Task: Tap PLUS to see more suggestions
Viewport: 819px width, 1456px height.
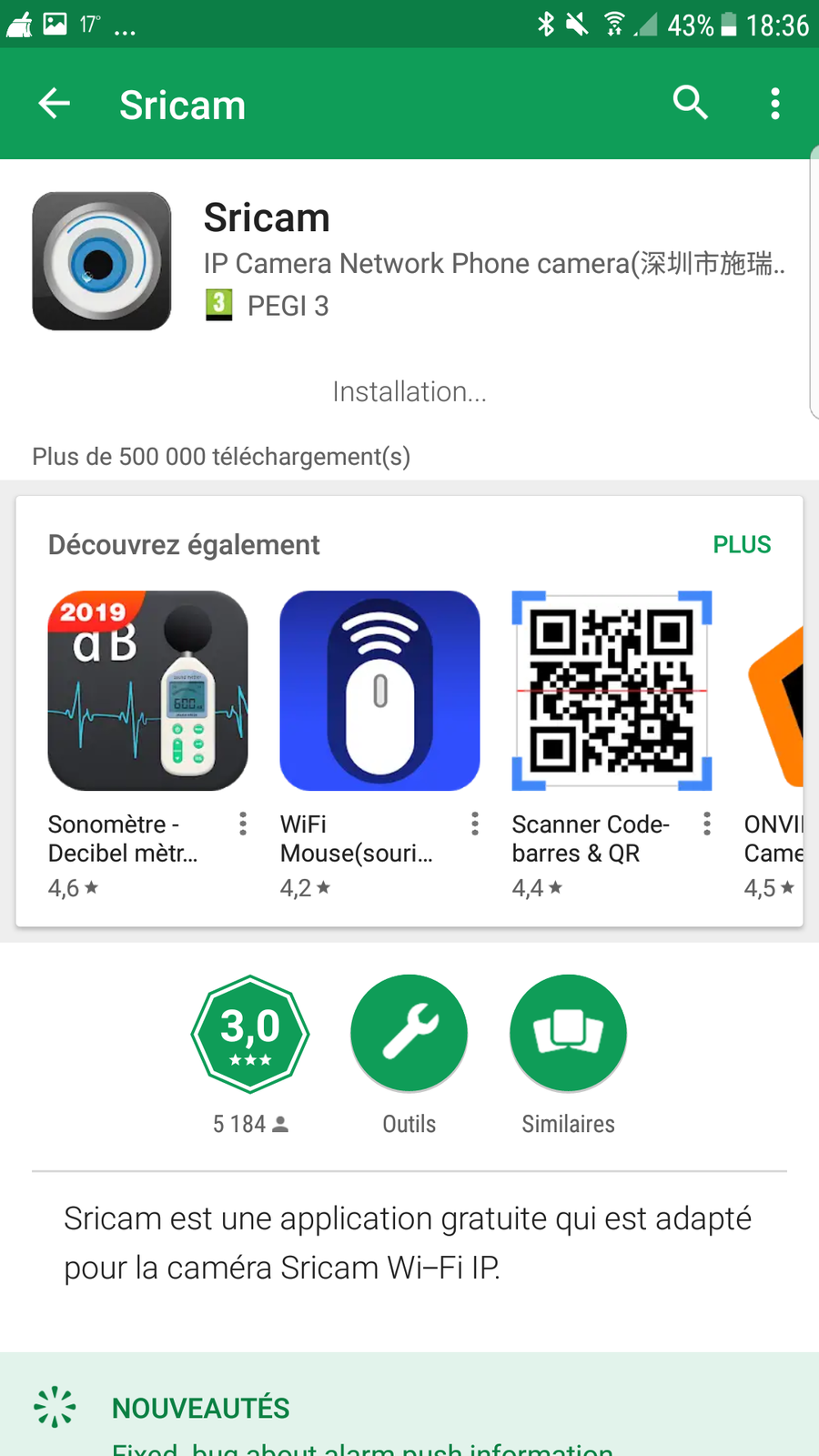Action: pos(741,544)
